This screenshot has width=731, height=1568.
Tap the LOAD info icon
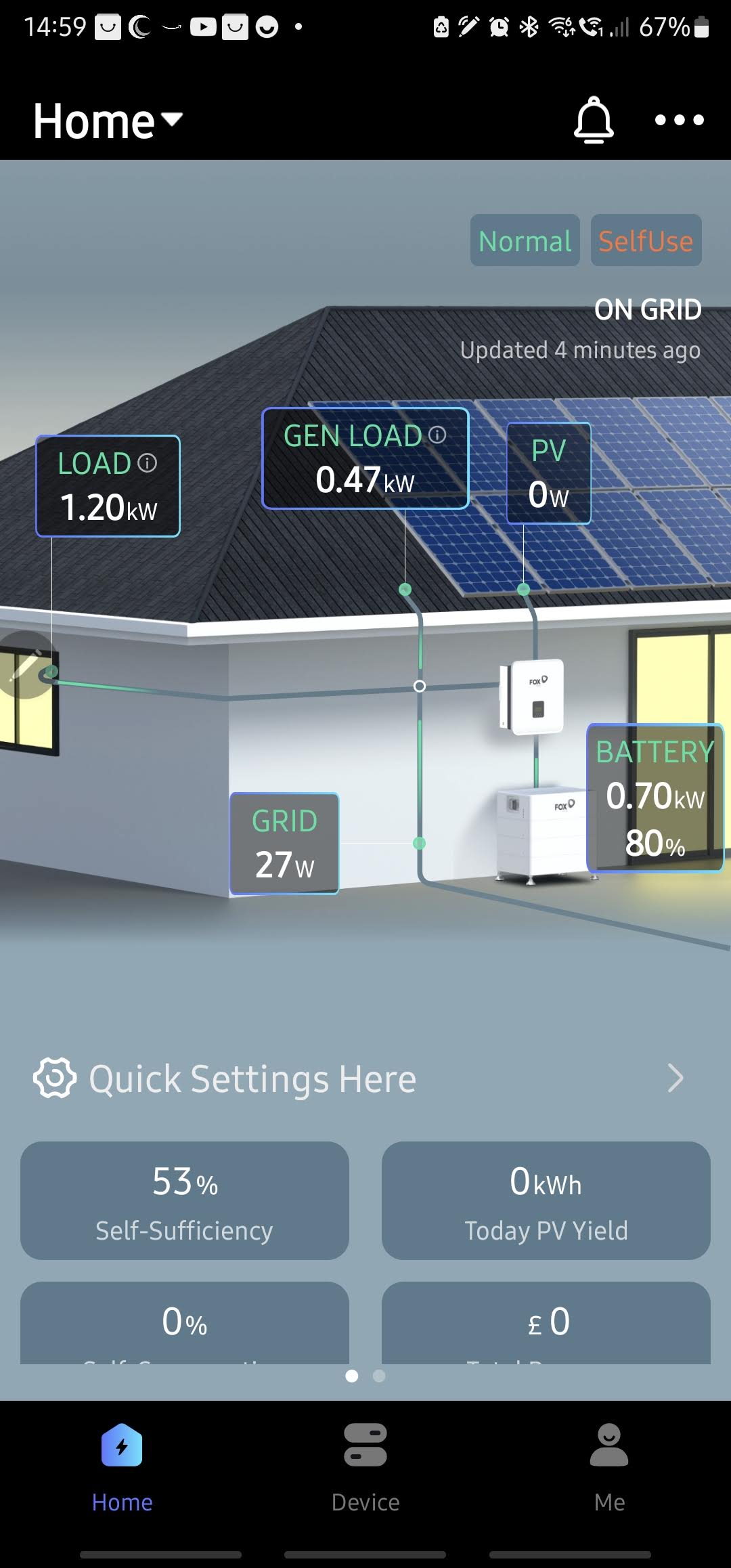click(x=148, y=463)
